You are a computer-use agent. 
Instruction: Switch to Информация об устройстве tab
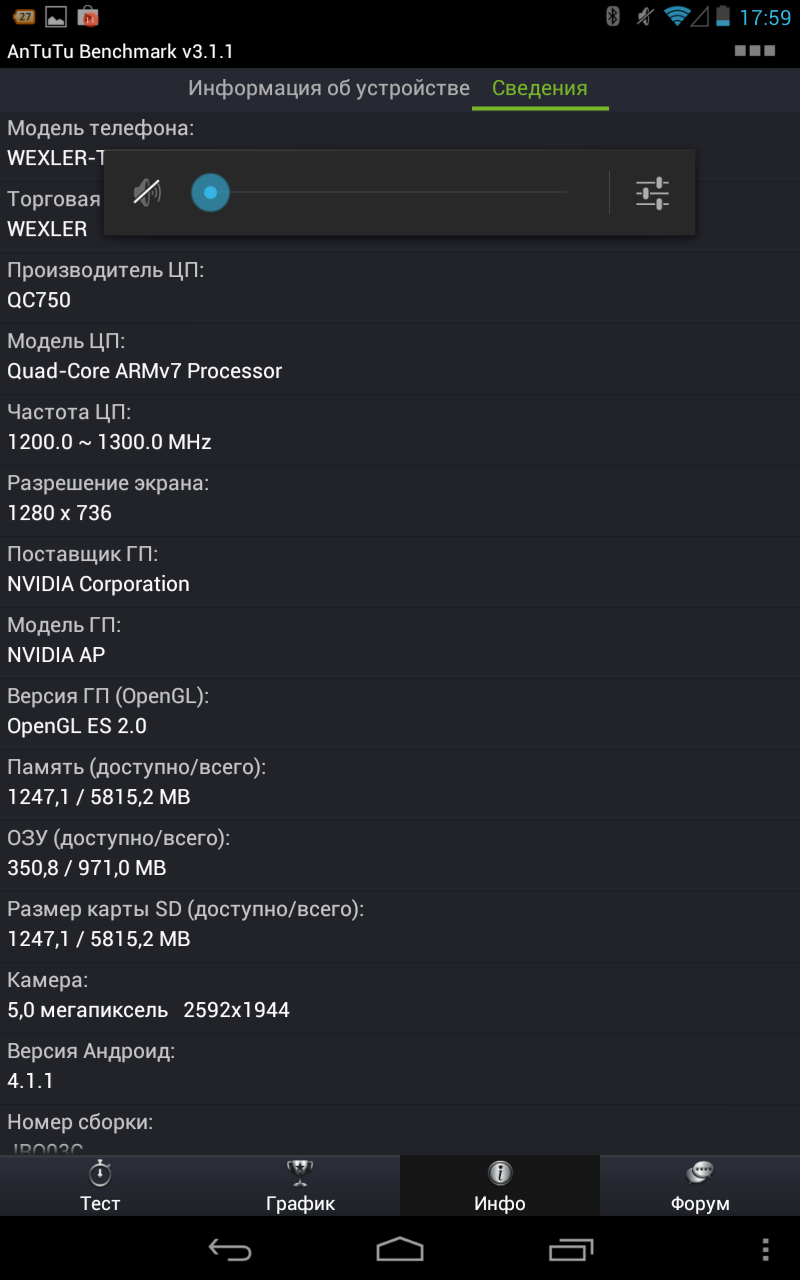329,88
